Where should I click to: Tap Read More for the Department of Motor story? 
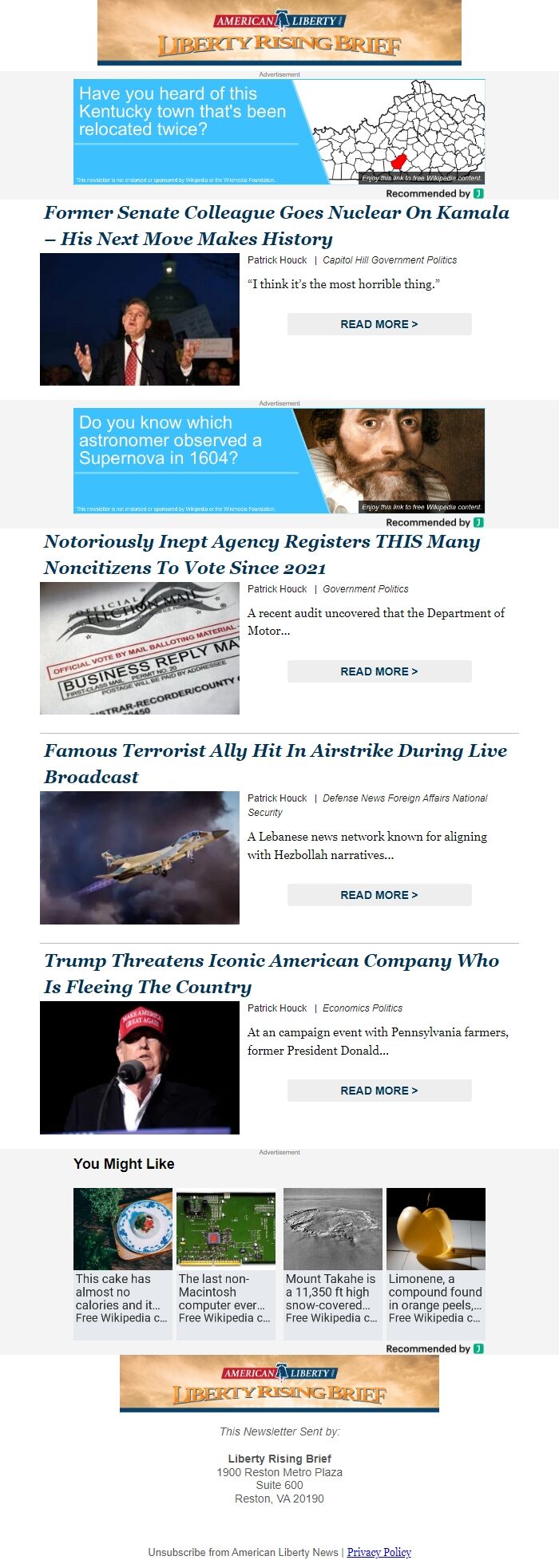(379, 671)
